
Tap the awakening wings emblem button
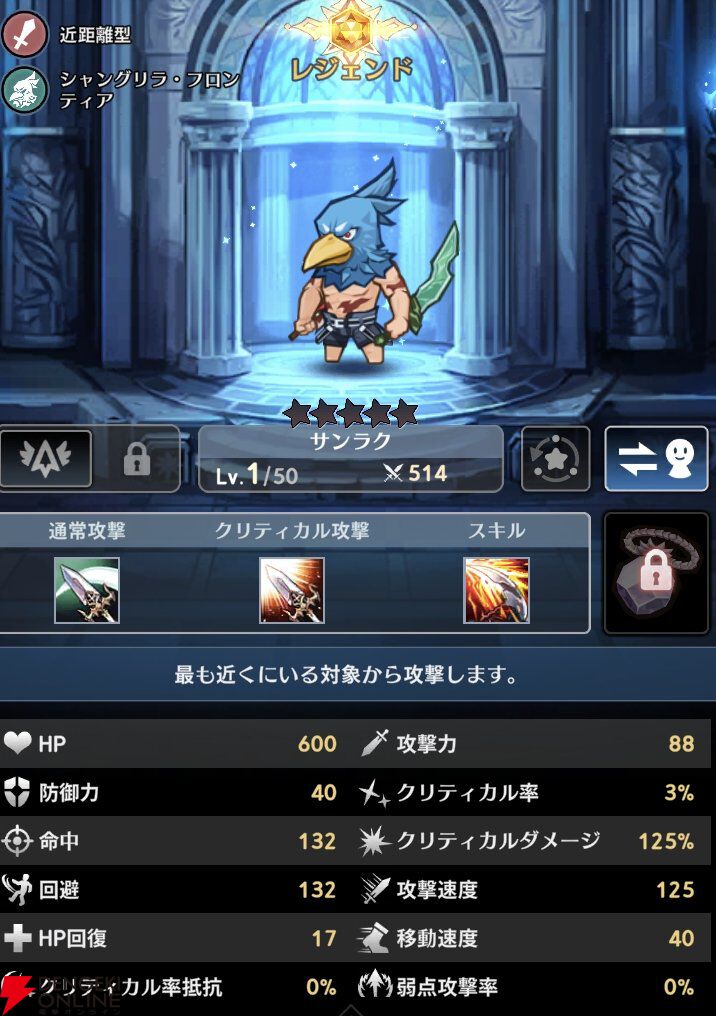click(x=46, y=459)
